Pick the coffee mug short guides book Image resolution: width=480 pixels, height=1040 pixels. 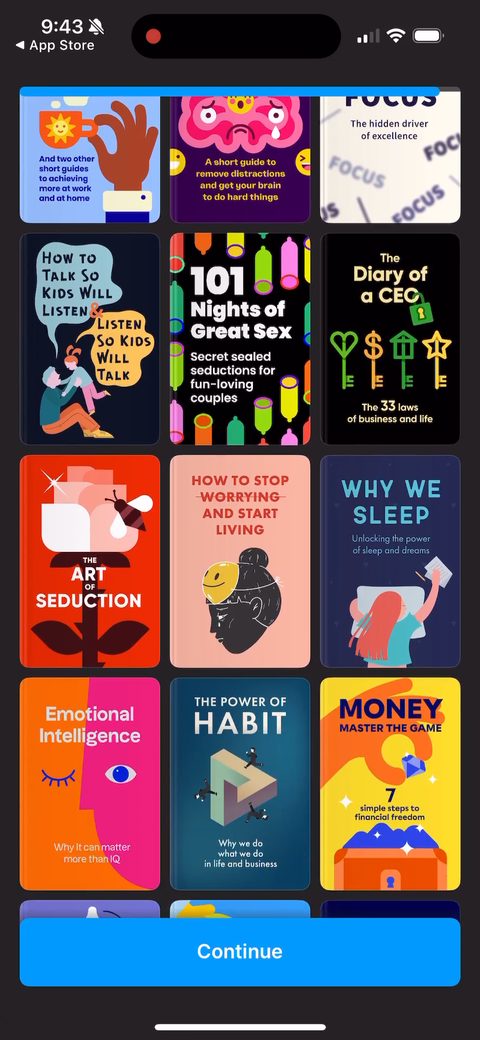click(90, 159)
